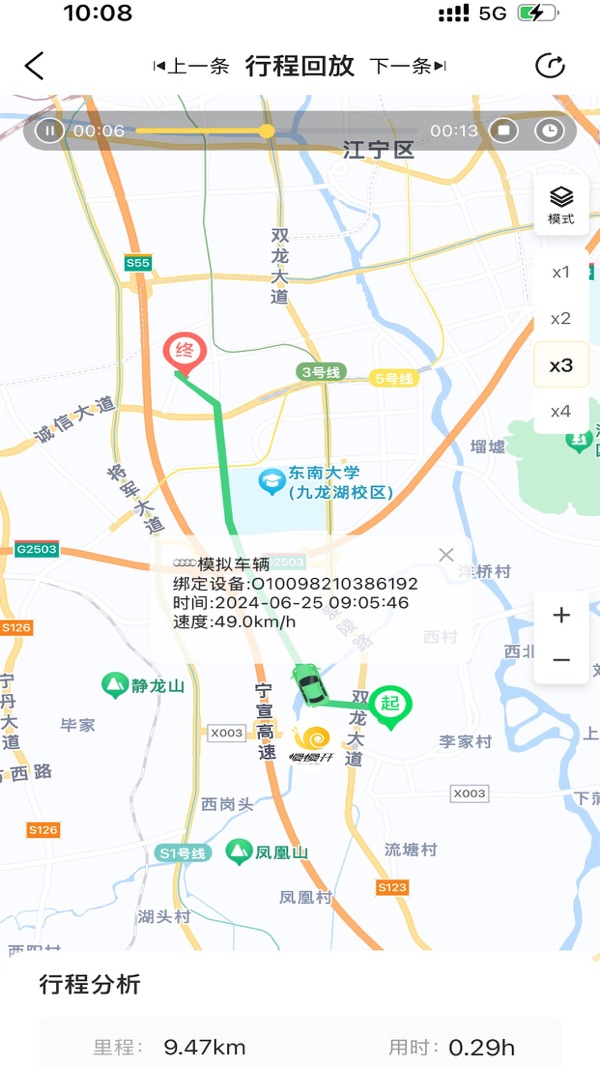Screen dimensions: 600x1067
Task: Close the 模拟车辆 info popup
Action: click(446, 555)
